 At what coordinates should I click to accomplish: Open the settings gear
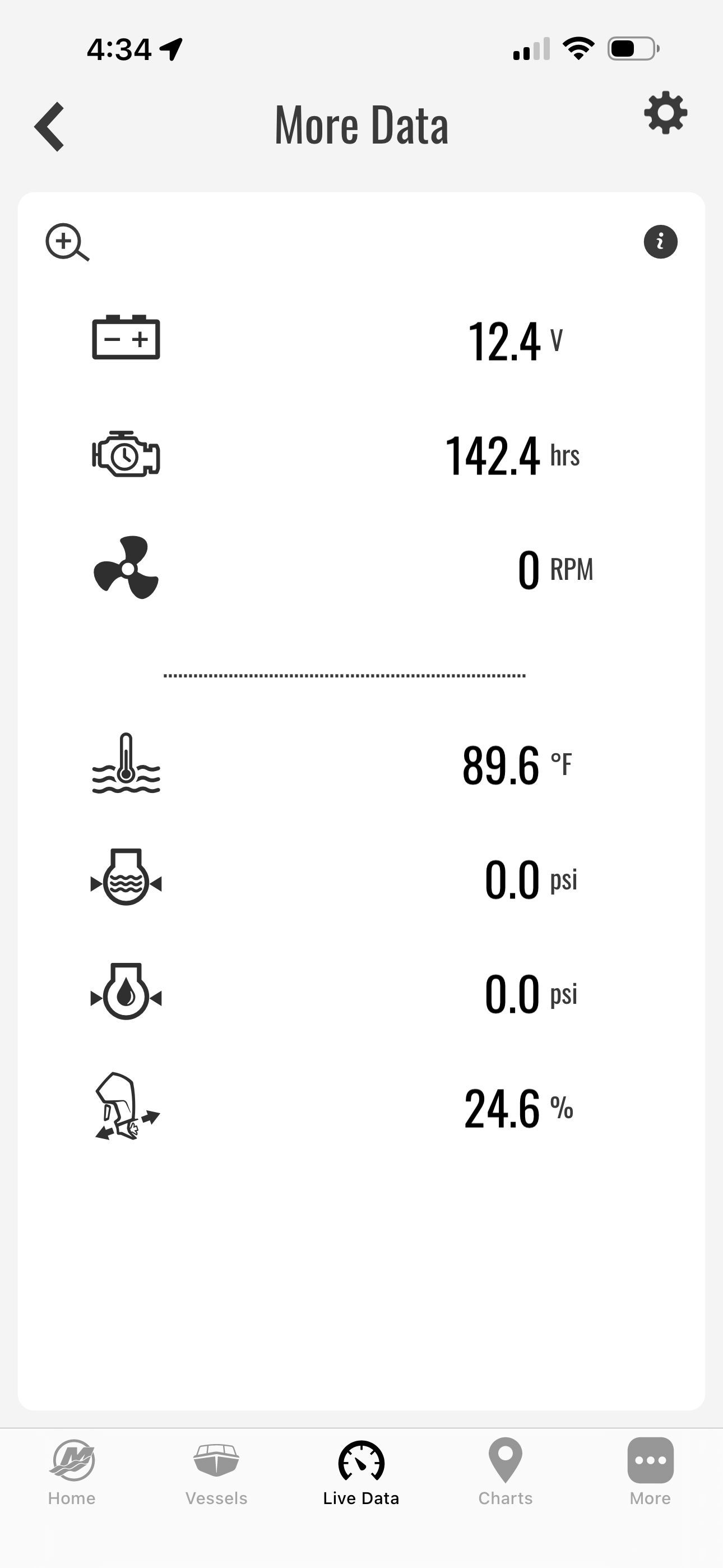(x=666, y=113)
